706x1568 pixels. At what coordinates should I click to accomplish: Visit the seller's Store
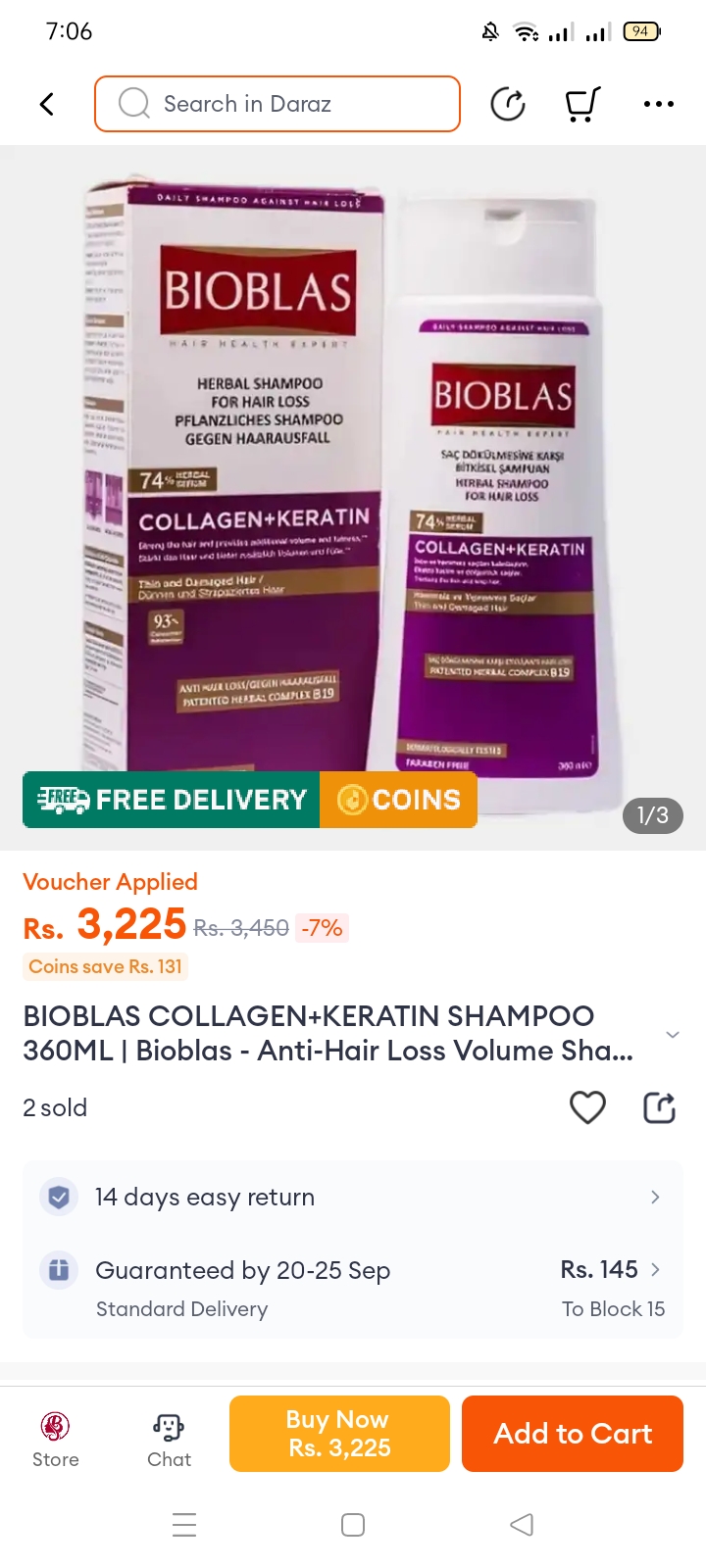(x=56, y=1436)
